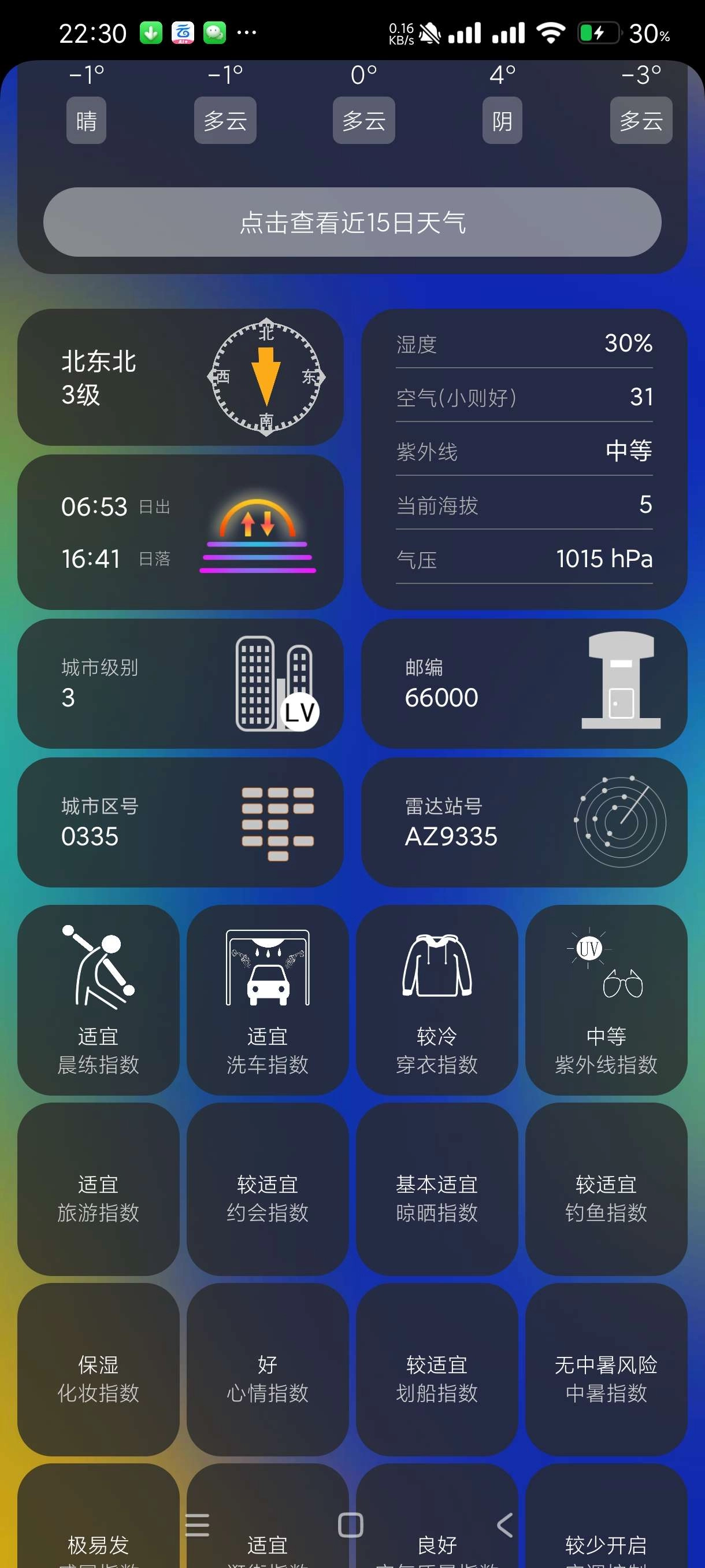Tap 点击查看近15日天气 button
Image resolution: width=705 pixels, height=1568 pixels.
click(352, 222)
